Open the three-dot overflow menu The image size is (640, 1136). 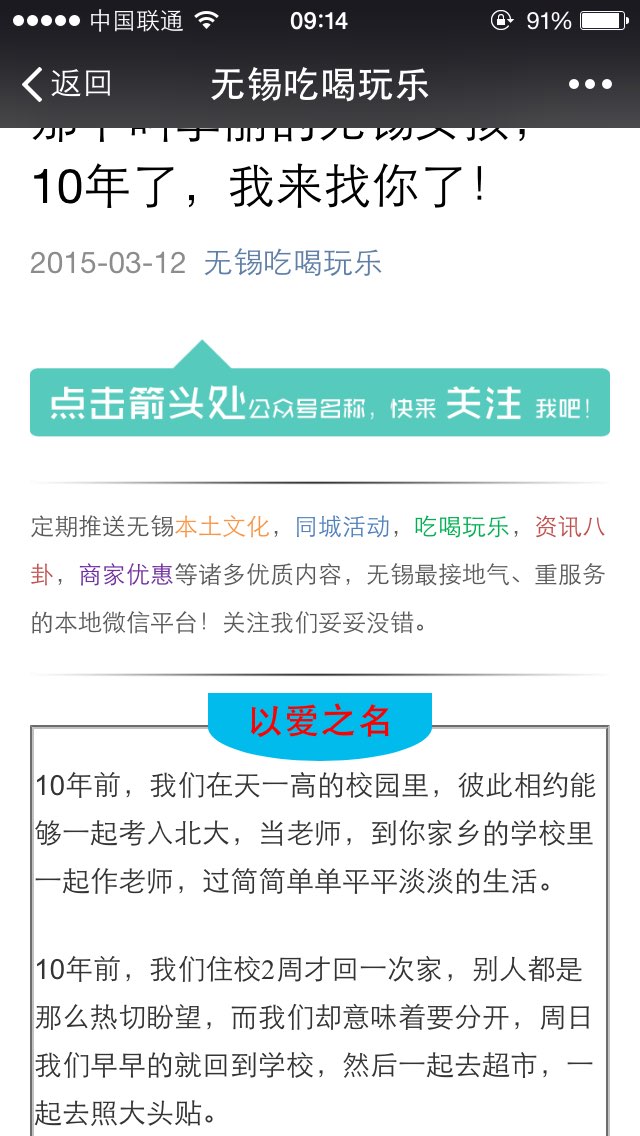[x=590, y=85]
